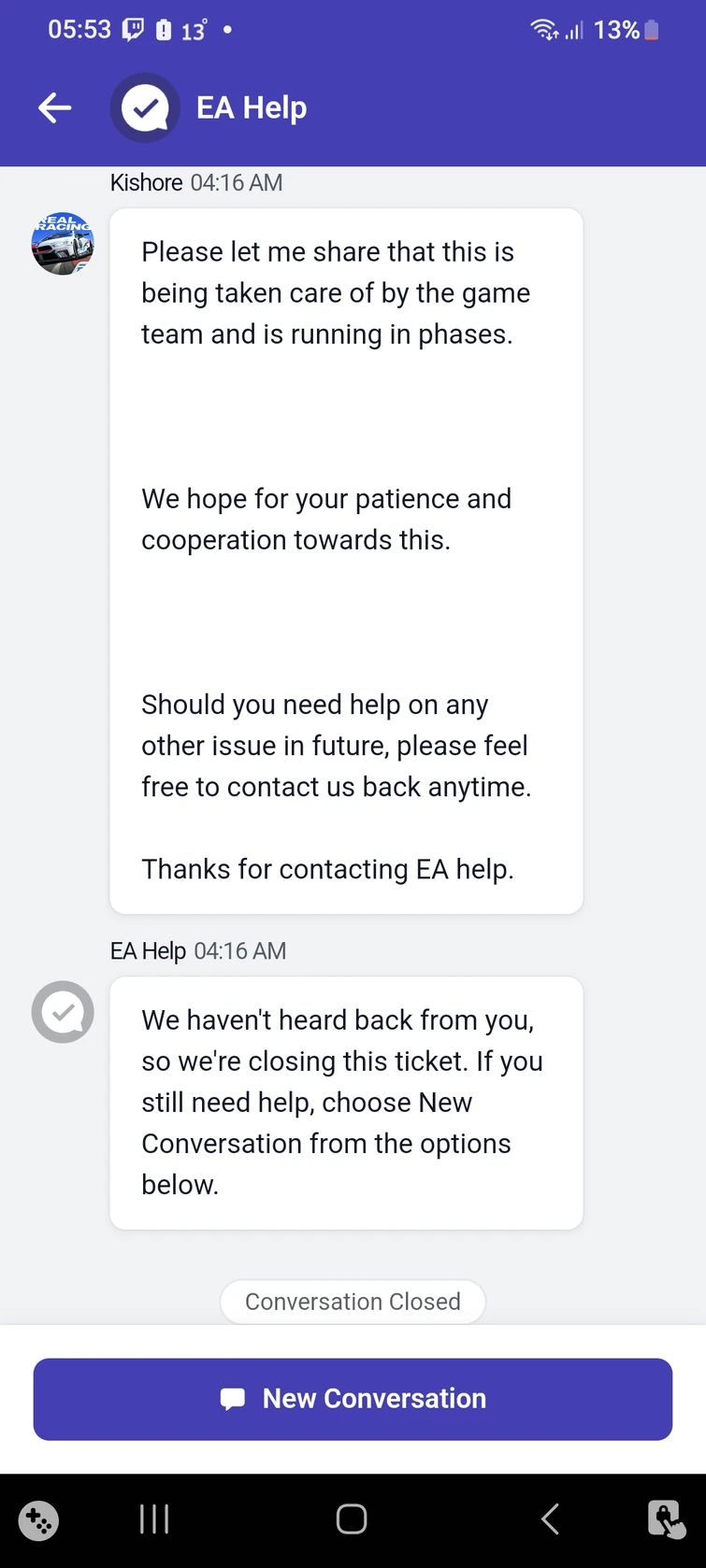Tap the clock showing 05:53
The height and width of the screenshot is (1568, 706).
point(79,29)
